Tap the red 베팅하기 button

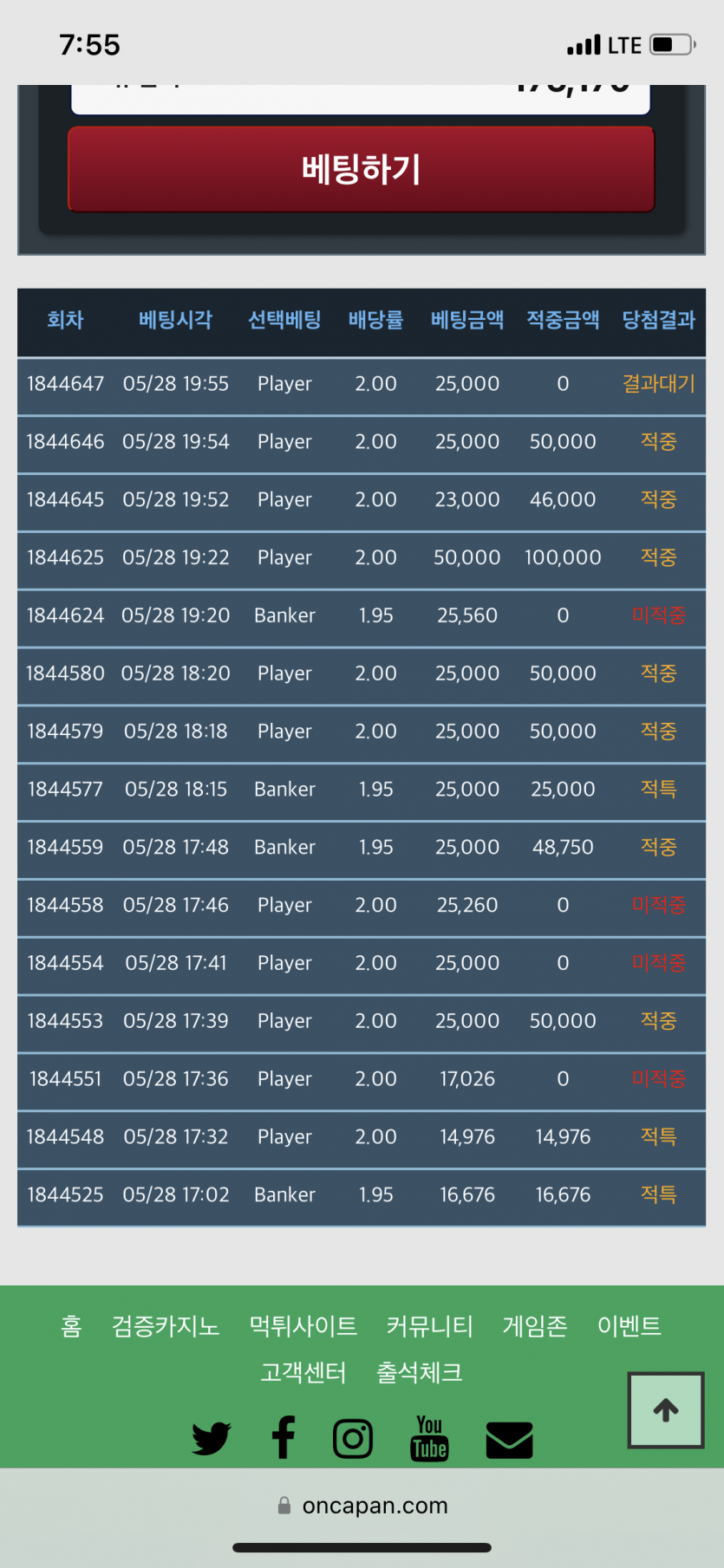tap(361, 169)
